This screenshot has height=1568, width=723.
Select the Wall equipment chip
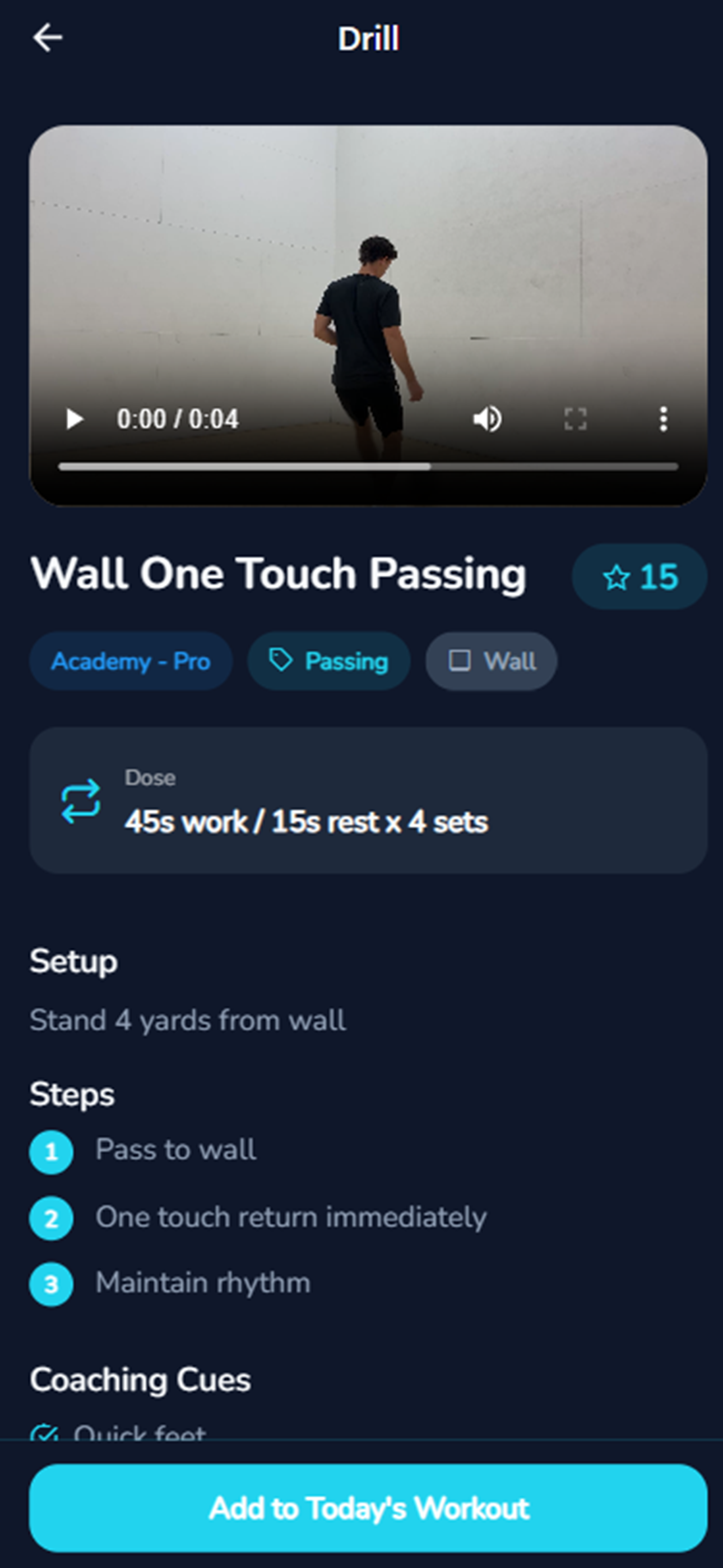(x=491, y=661)
